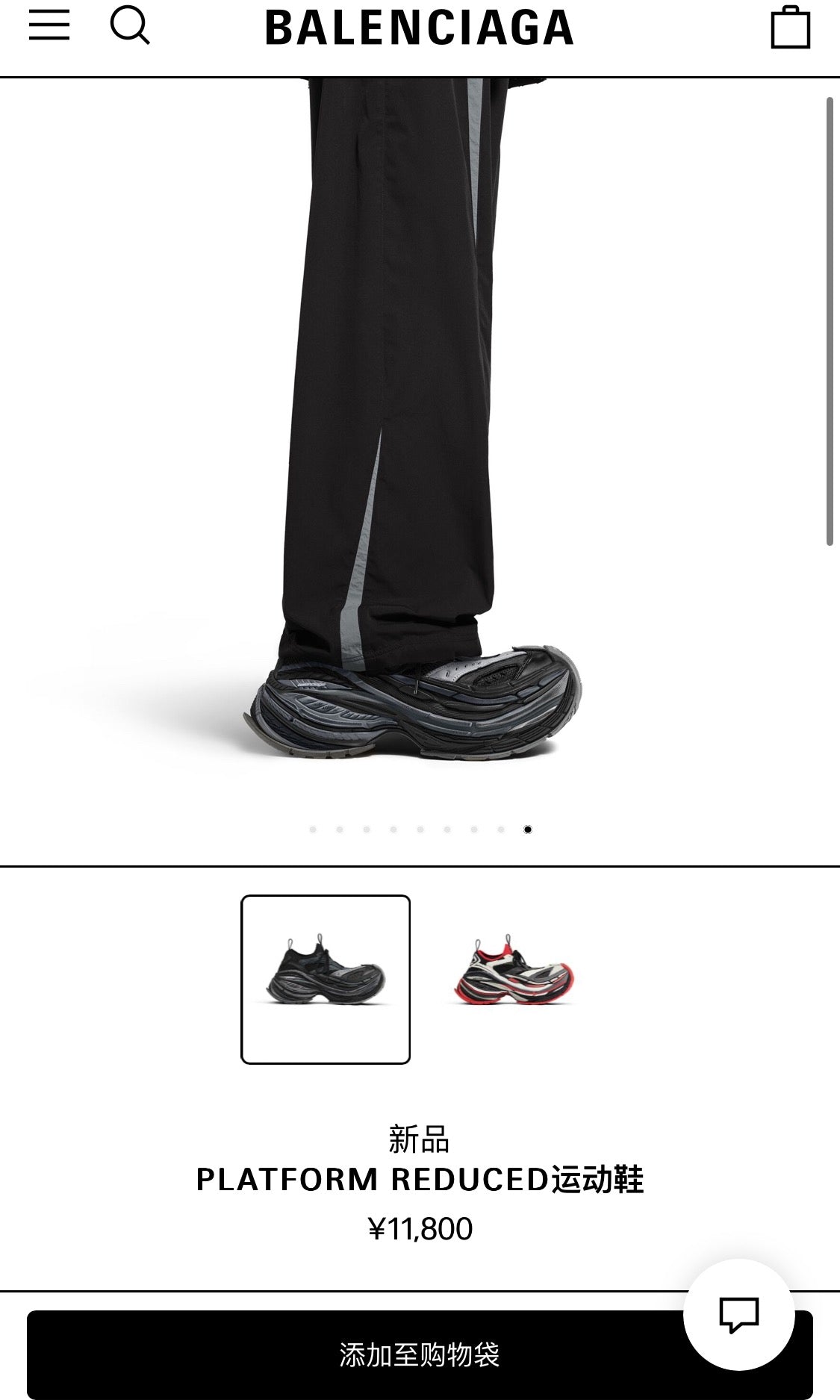Viewport: 840px width, 1400px height.
Task: Open the model product photo
Action: coord(418,448)
